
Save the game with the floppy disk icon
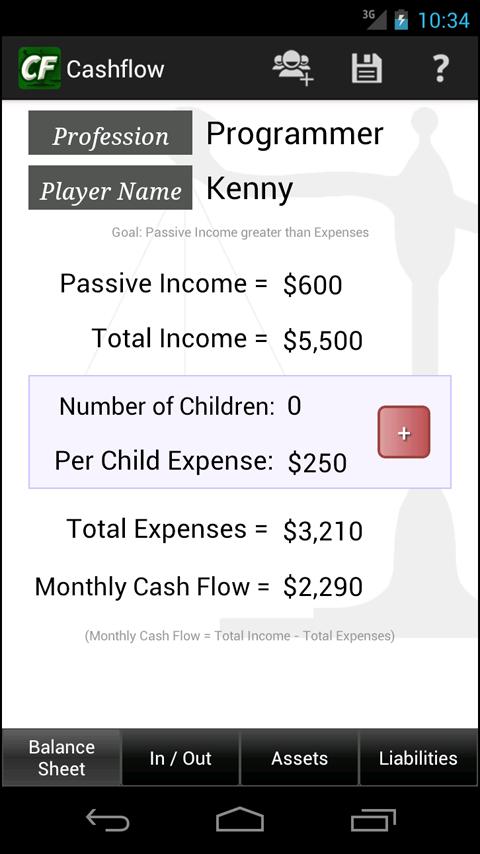pyautogui.click(x=367, y=68)
